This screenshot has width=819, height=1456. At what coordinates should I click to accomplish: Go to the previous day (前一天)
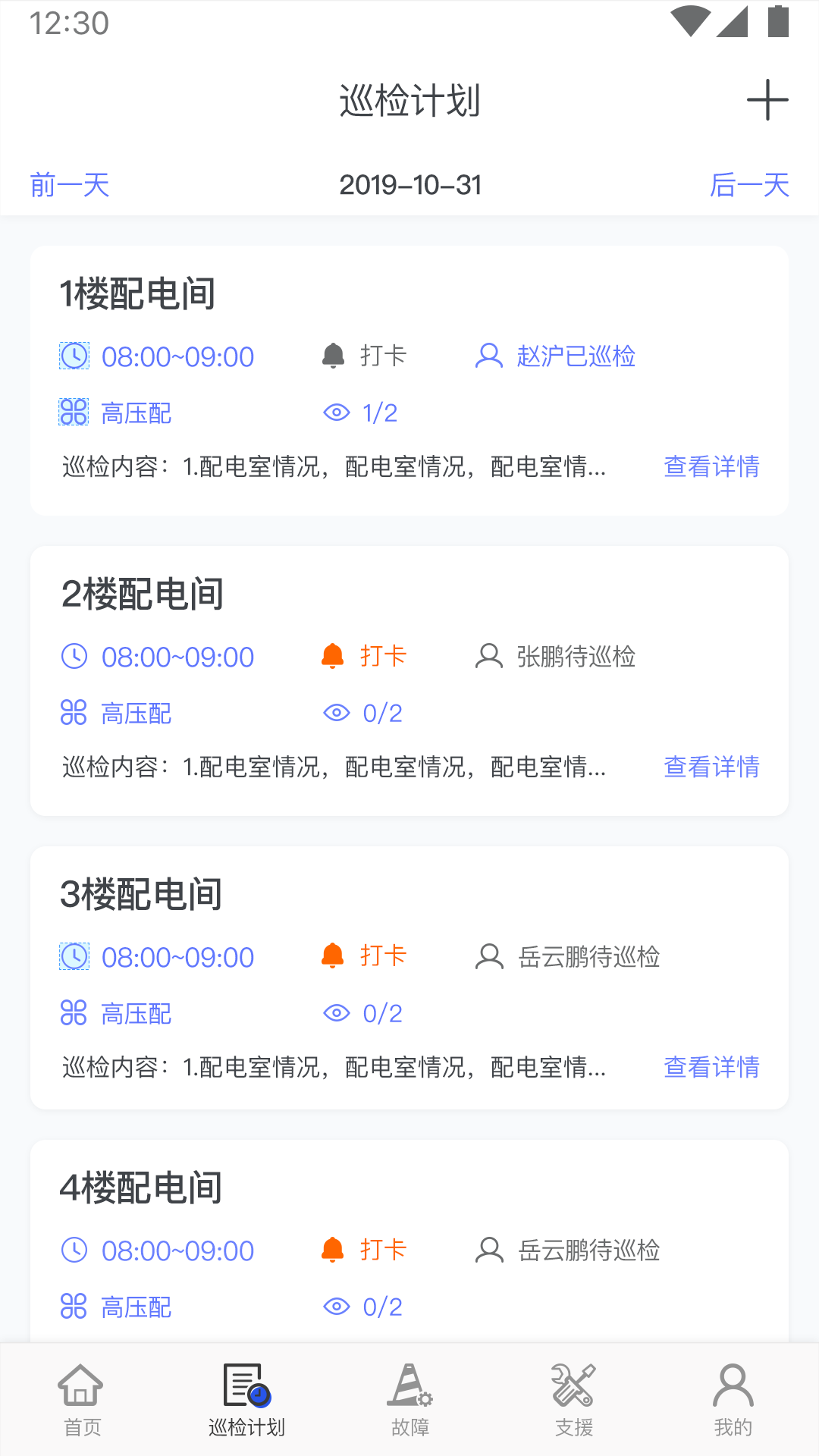(70, 185)
